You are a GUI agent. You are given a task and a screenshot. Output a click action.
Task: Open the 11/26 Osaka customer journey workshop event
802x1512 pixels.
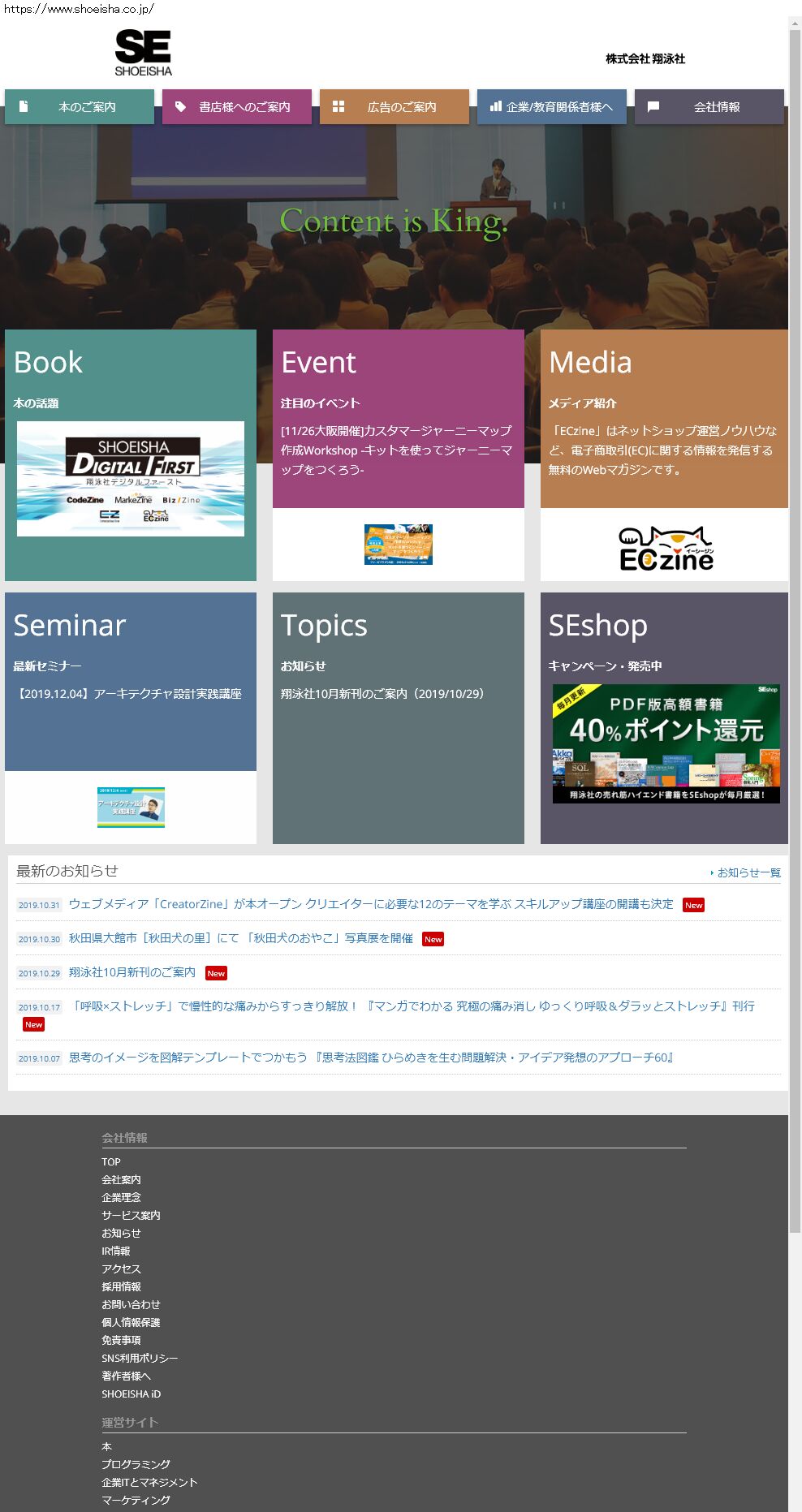click(x=396, y=450)
